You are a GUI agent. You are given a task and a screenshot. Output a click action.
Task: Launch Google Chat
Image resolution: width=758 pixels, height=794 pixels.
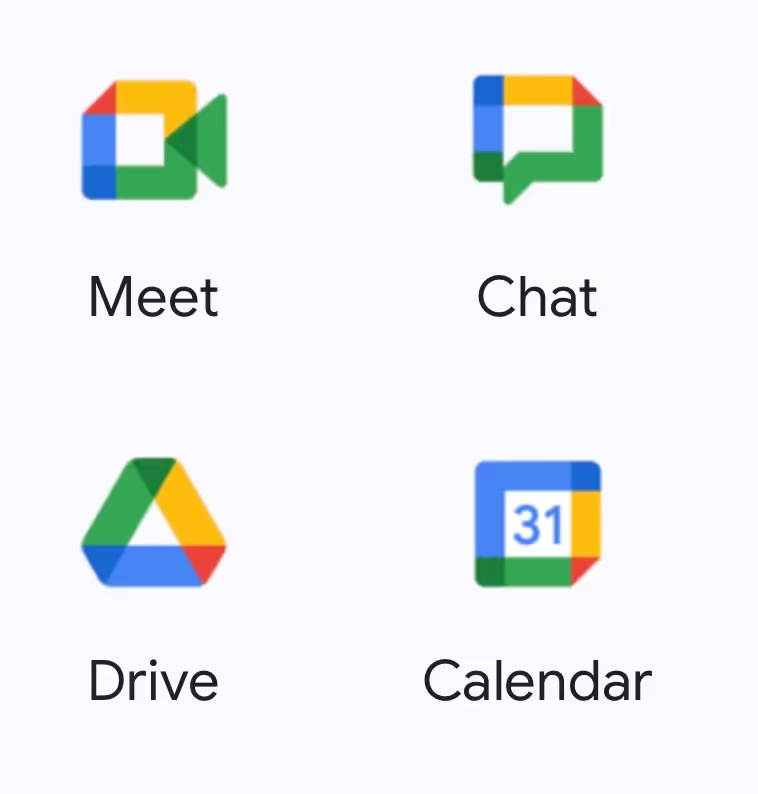coord(537,138)
